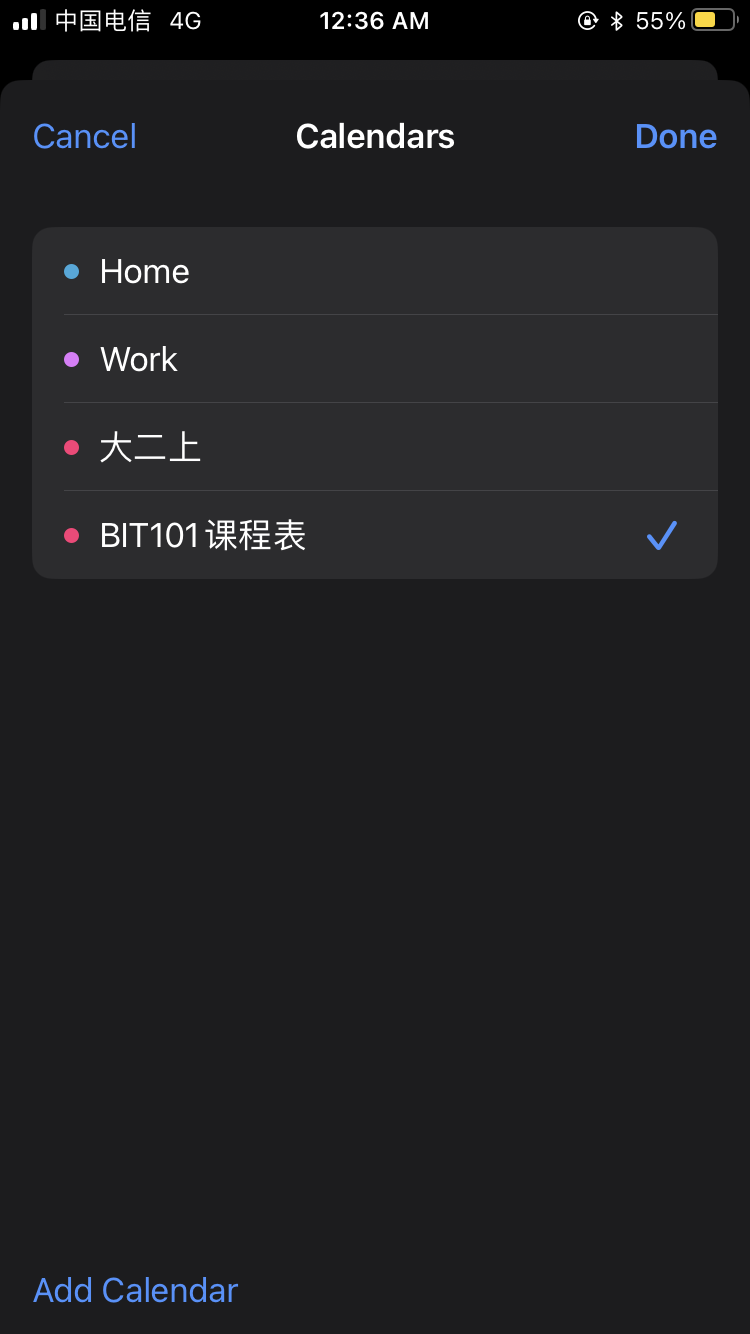Tap the battery icon showing 55%
This screenshot has width=750, height=1334.
pyautogui.click(x=713, y=20)
